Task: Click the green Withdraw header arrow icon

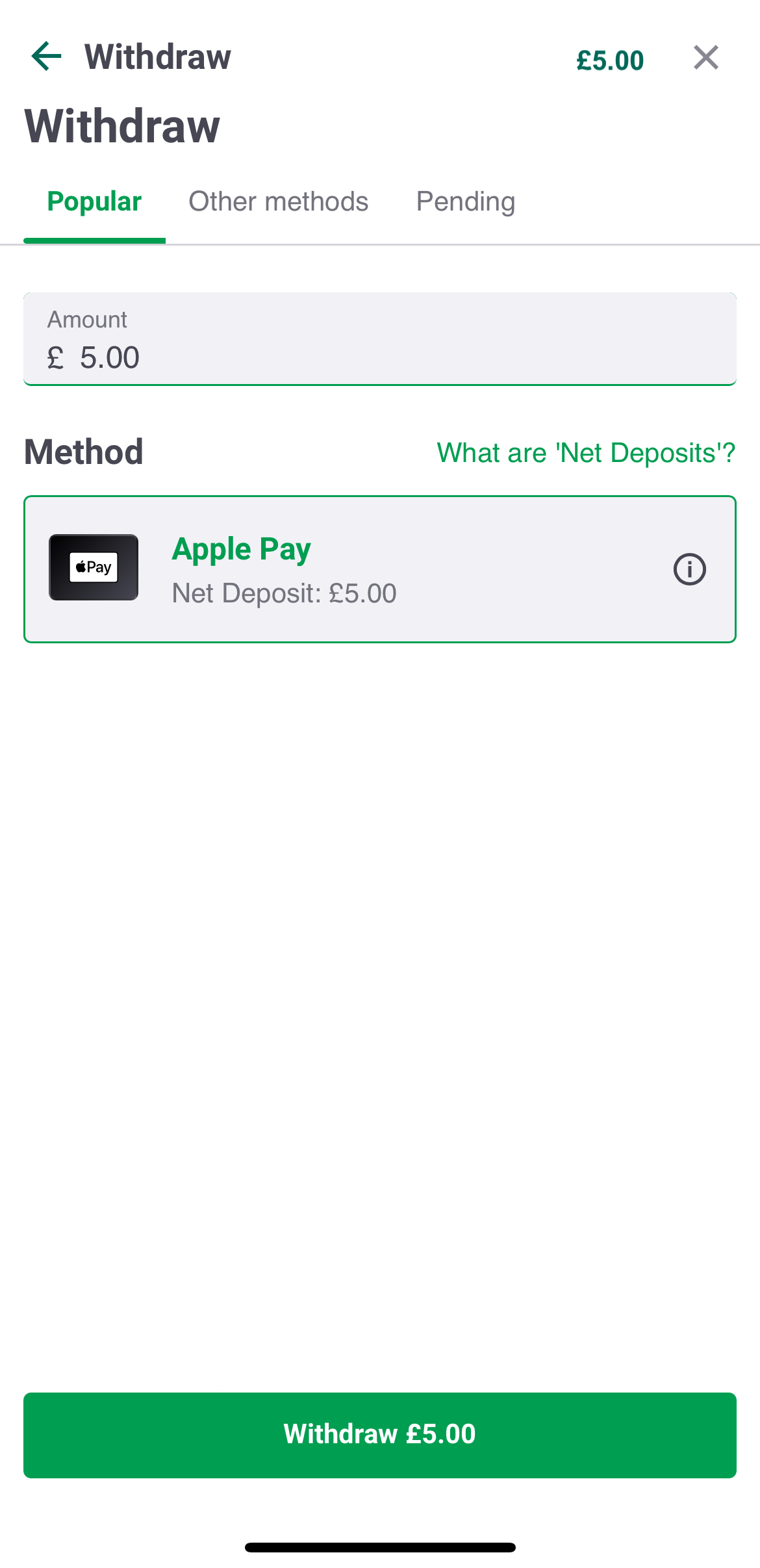Action: pyautogui.click(x=45, y=57)
